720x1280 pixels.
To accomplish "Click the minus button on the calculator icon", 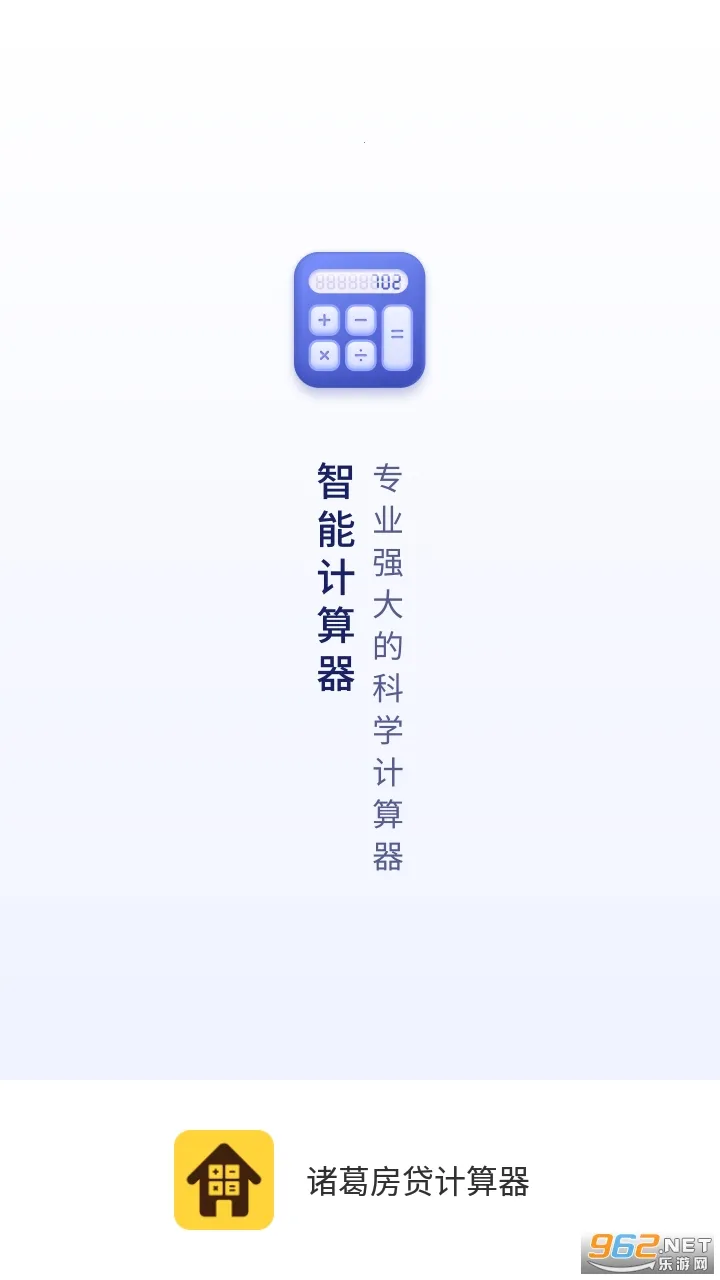I will click(360, 320).
